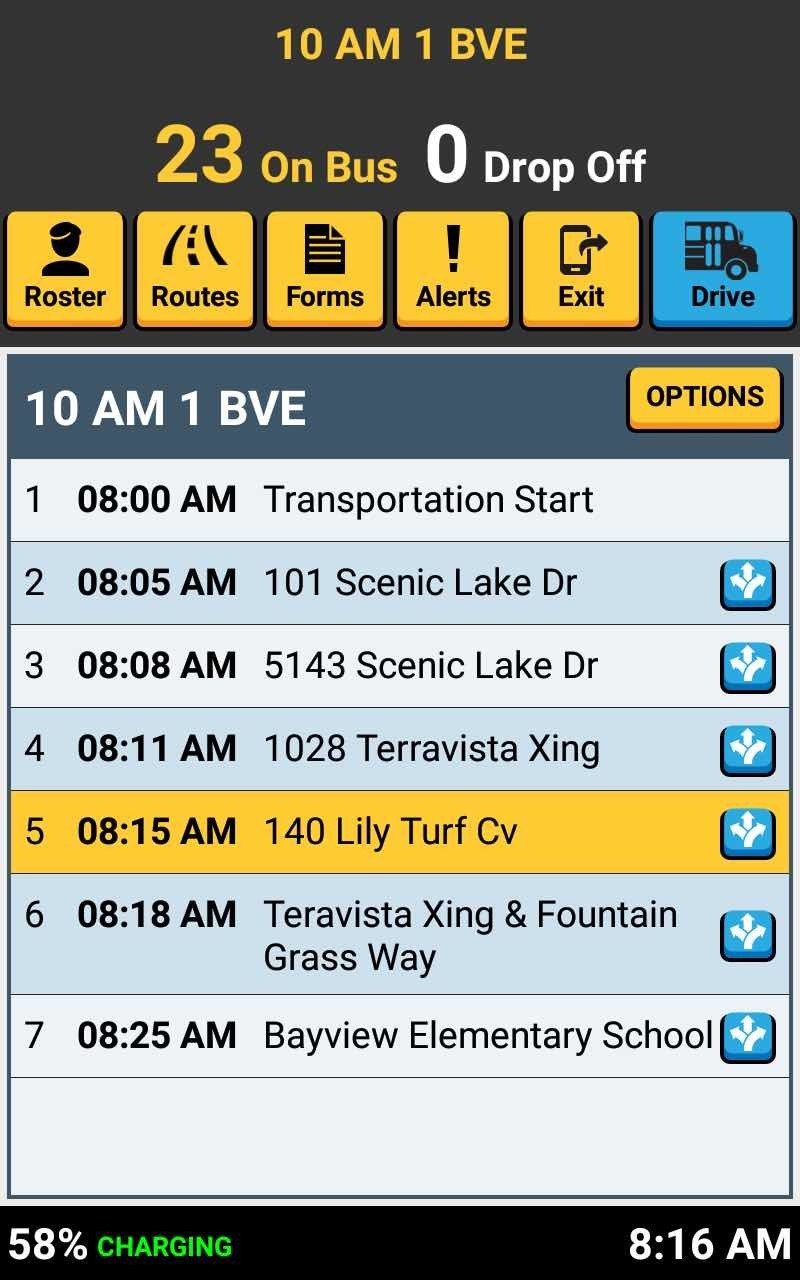Get directions to Bayview Elementary School

747,1037
